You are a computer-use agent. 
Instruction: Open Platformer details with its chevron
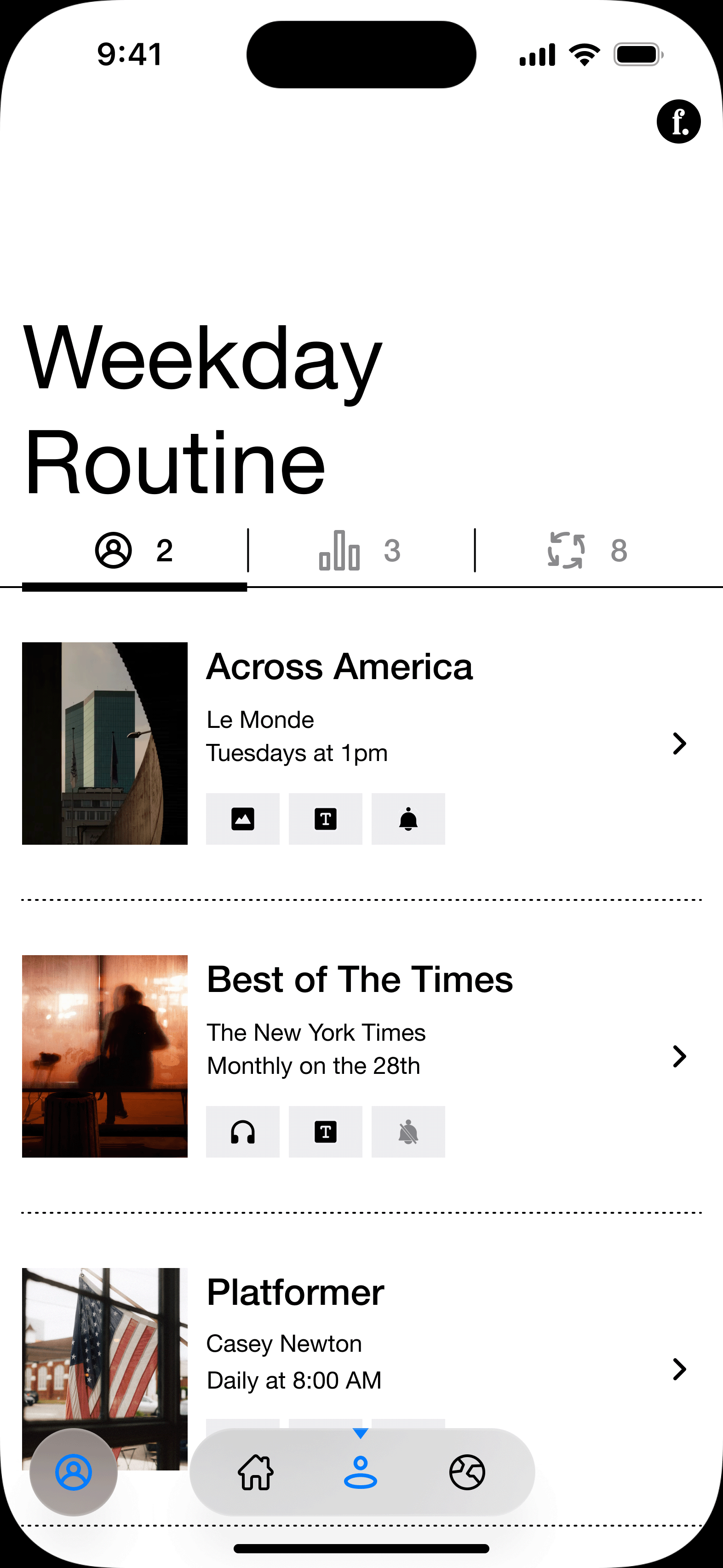679,1369
